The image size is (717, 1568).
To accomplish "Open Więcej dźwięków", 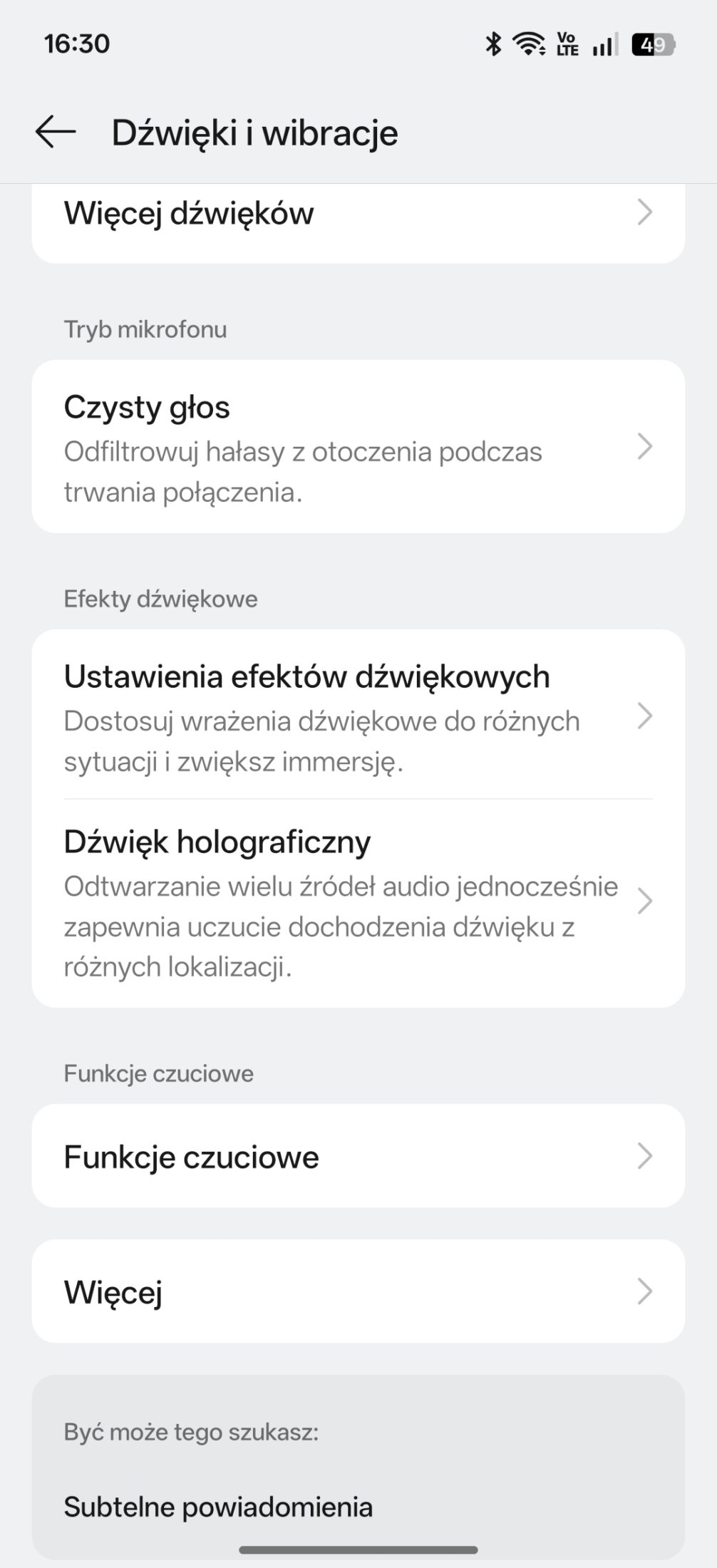I will coord(358,214).
